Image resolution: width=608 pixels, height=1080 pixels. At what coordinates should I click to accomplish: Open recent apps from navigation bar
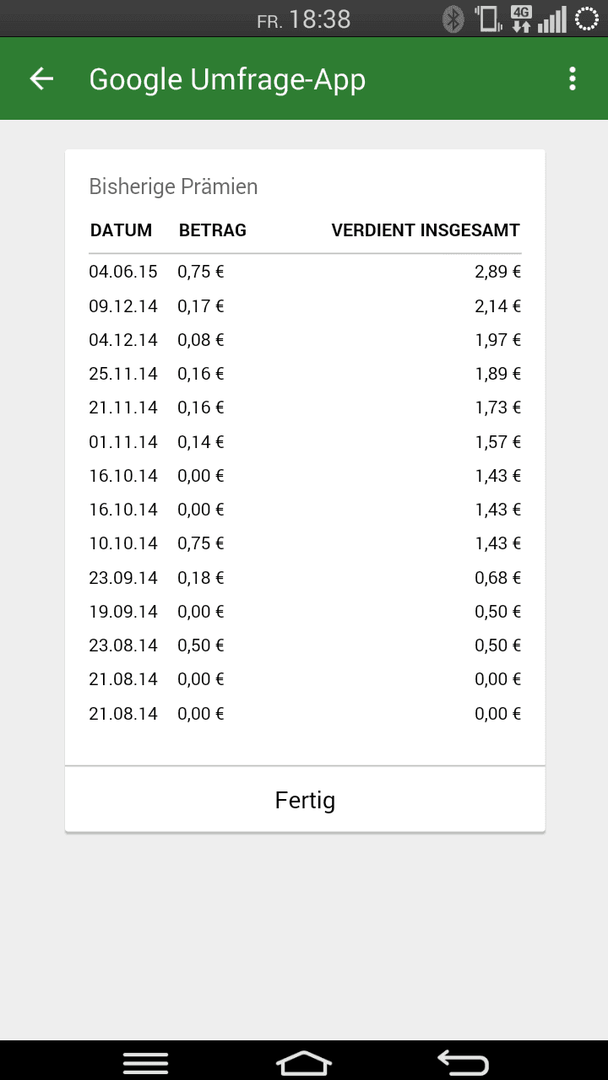145,1062
